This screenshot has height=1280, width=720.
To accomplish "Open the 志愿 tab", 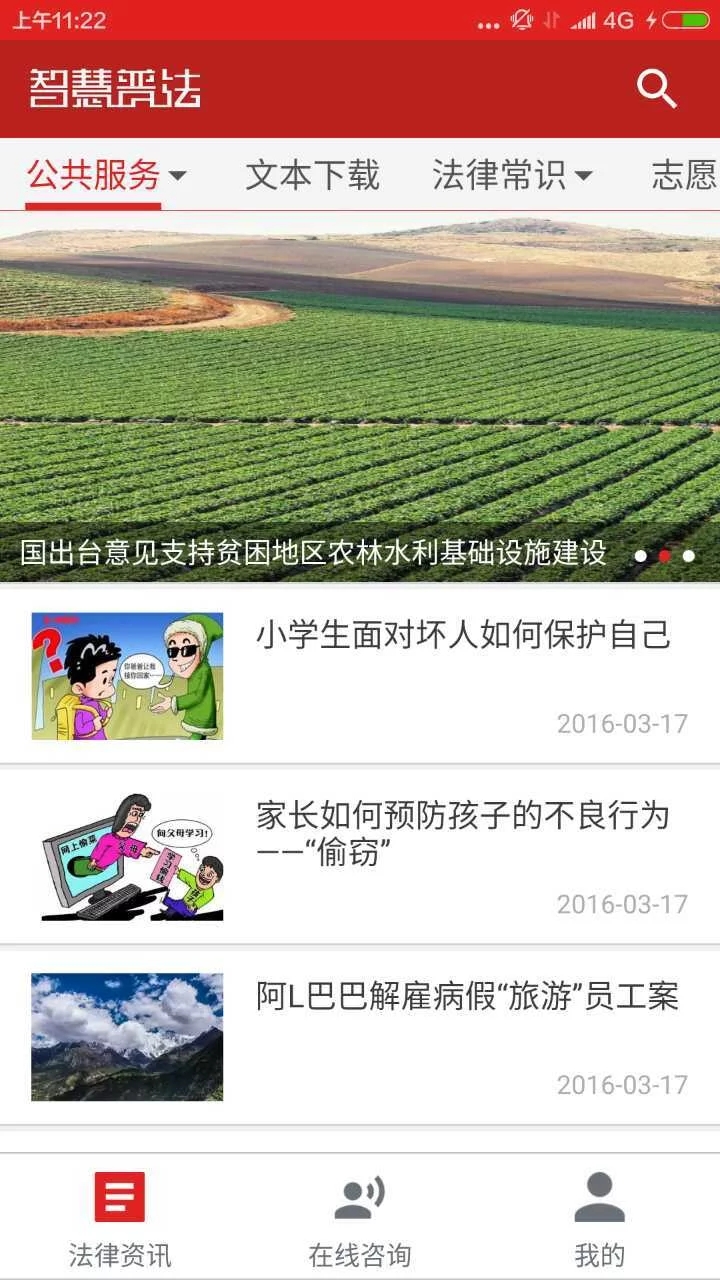I will point(692,174).
